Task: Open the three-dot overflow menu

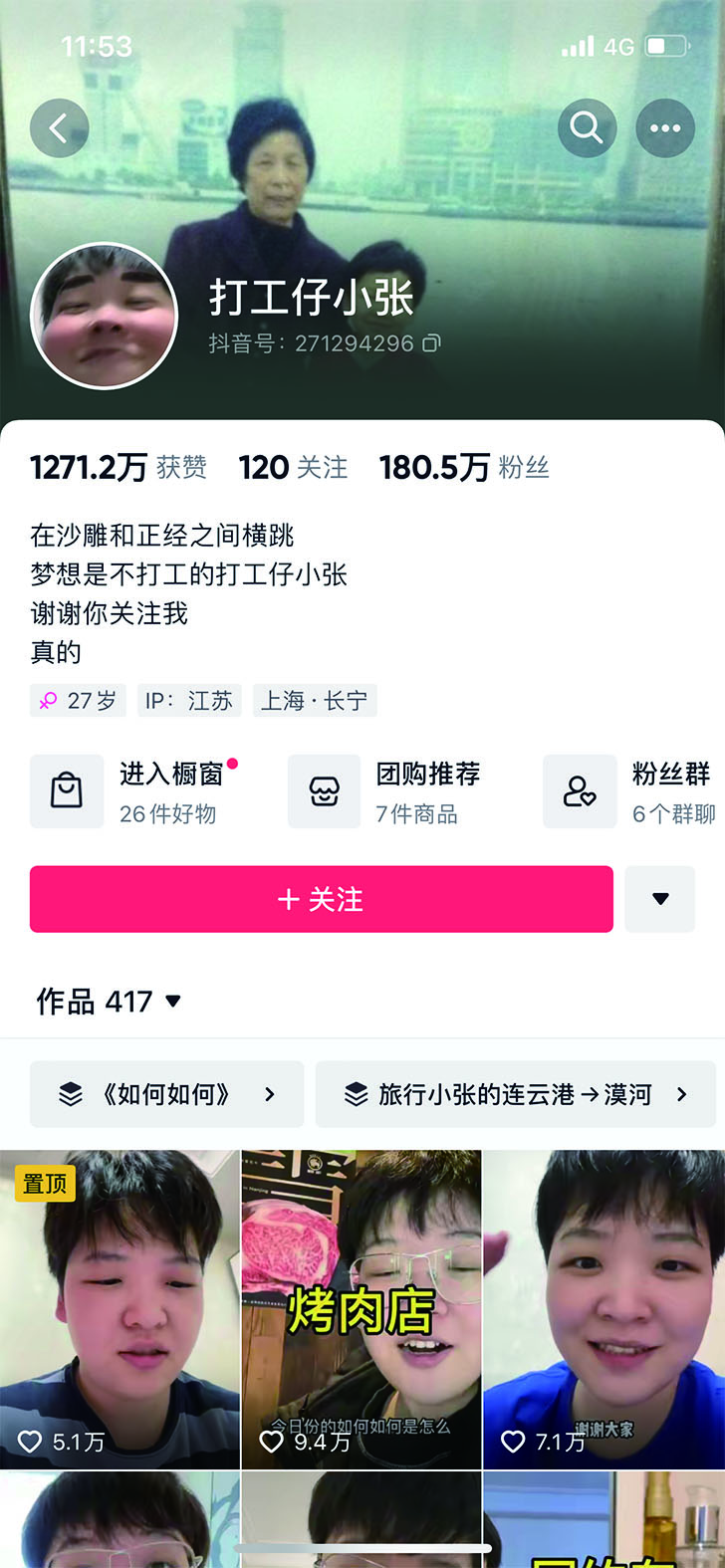Action: click(x=665, y=127)
